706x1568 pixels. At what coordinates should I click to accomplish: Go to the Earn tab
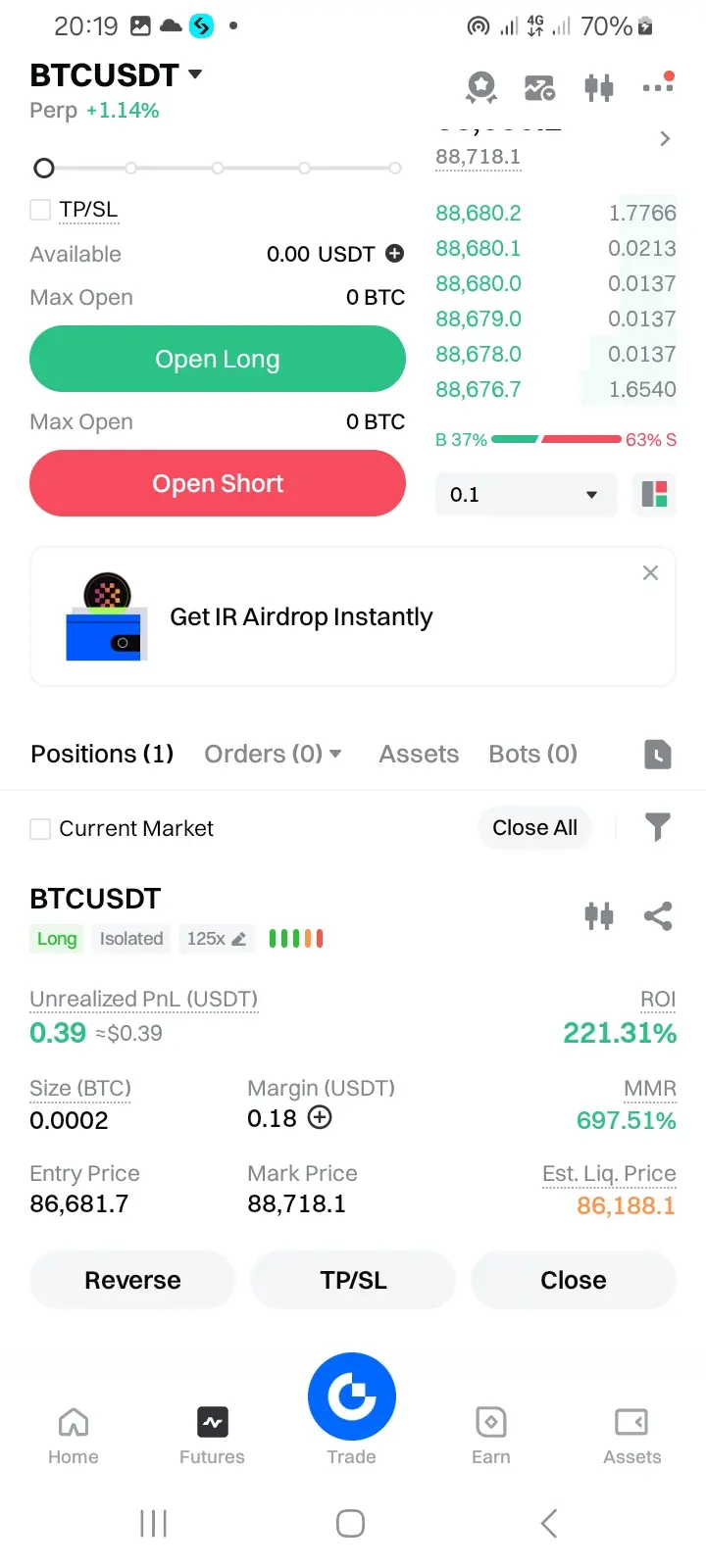click(490, 1434)
